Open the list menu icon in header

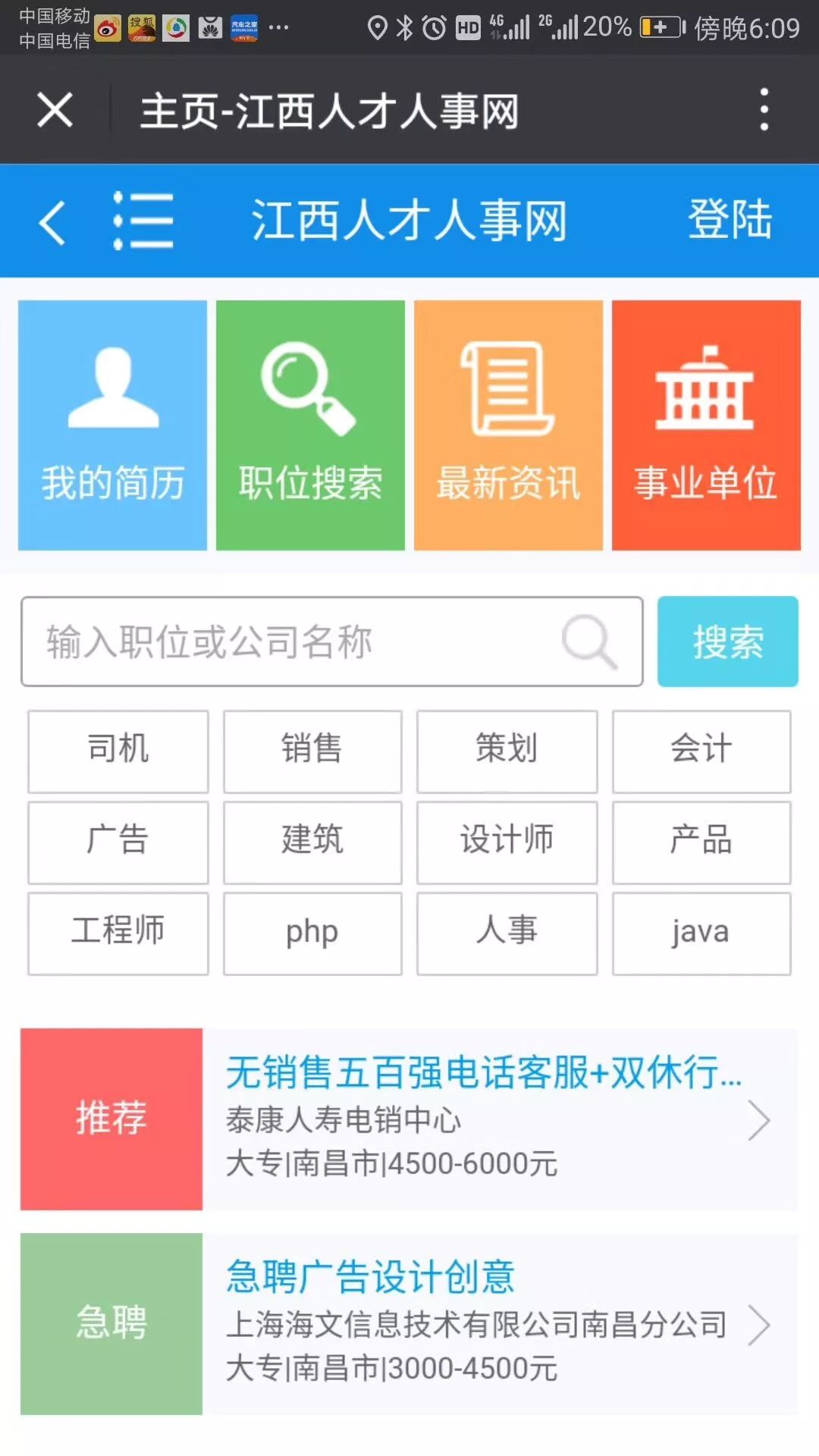coord(143,221)
